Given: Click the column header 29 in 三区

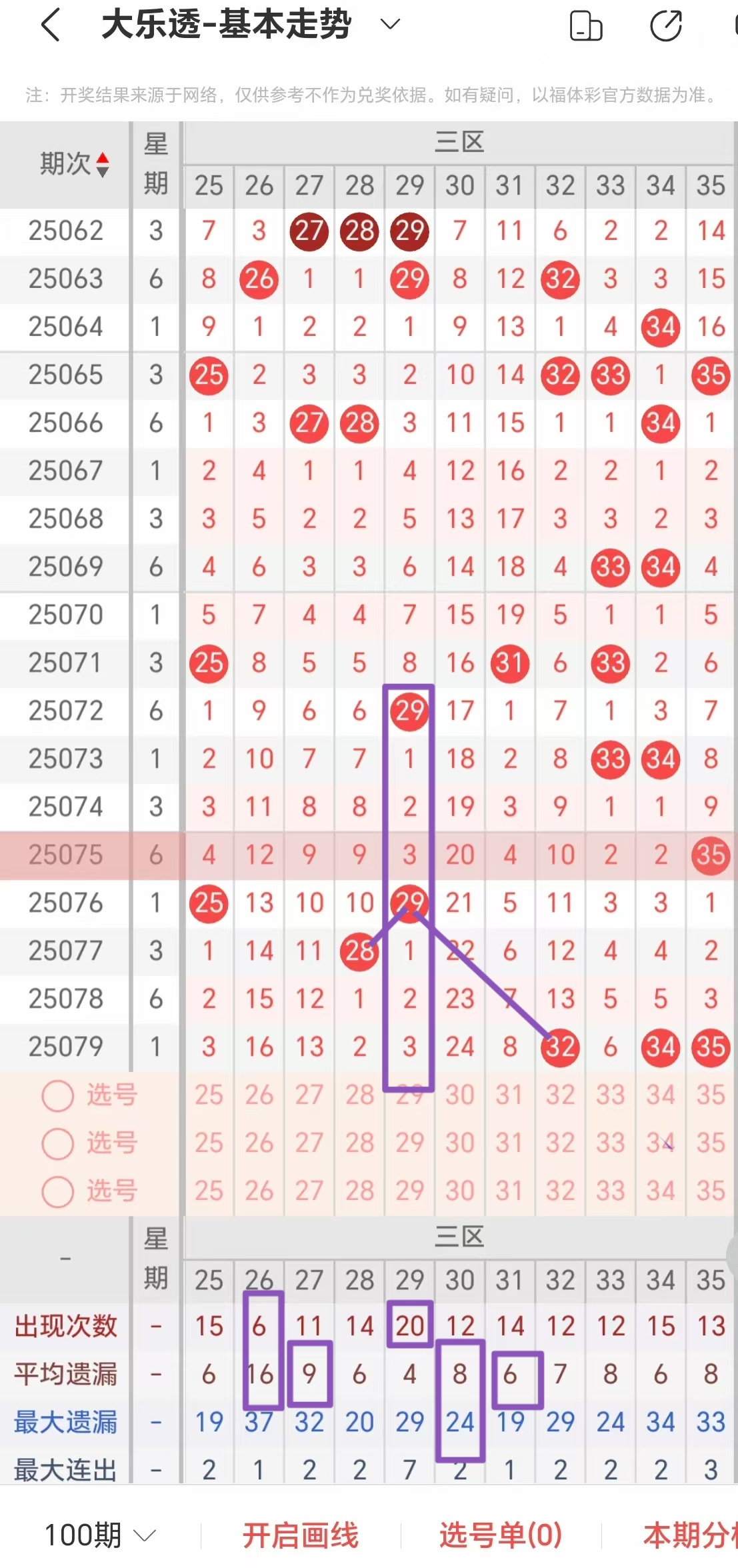Looking at the screenshot, I should 409,186.
